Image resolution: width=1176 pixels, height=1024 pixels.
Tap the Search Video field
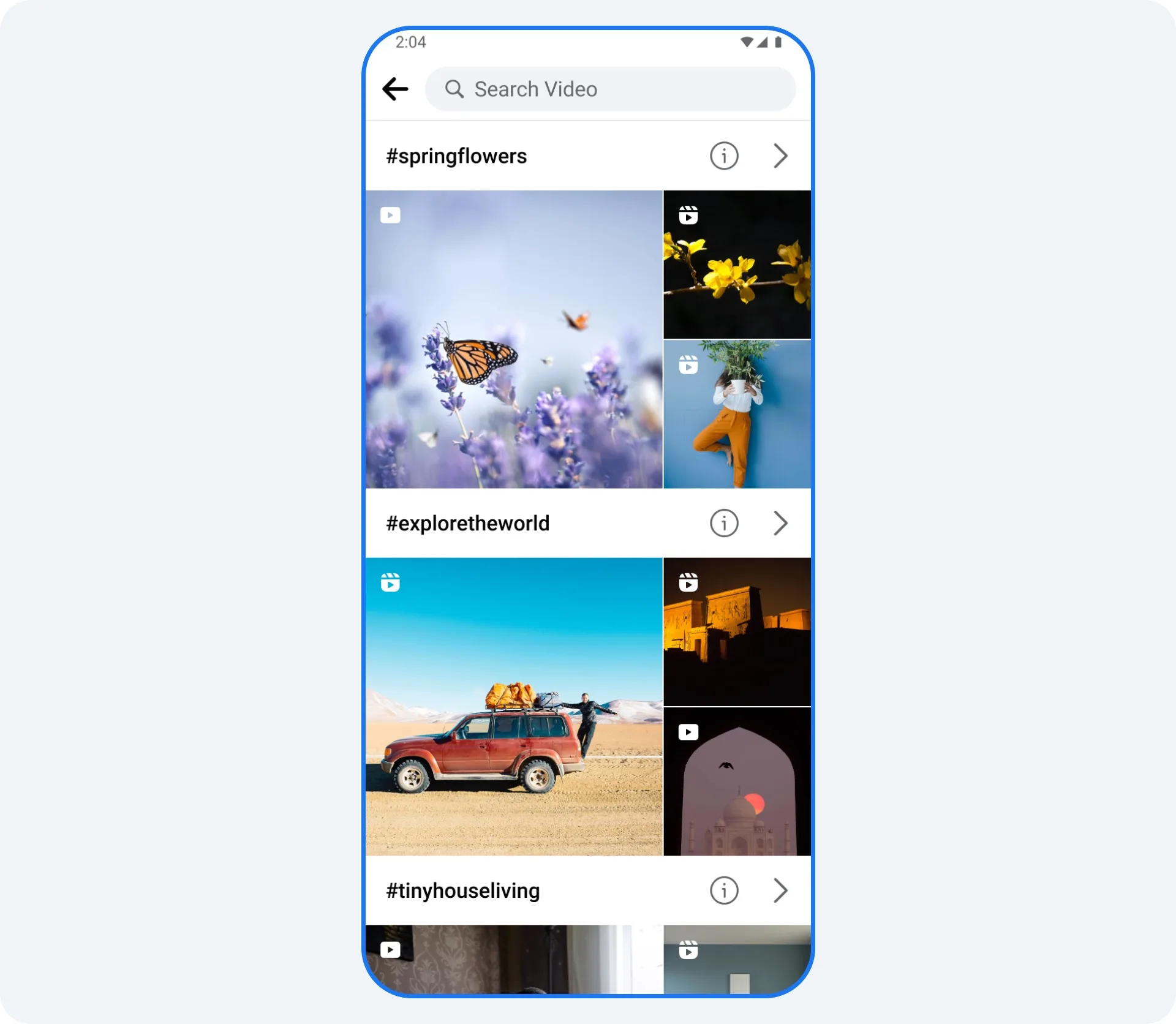[x=610, y=89]
